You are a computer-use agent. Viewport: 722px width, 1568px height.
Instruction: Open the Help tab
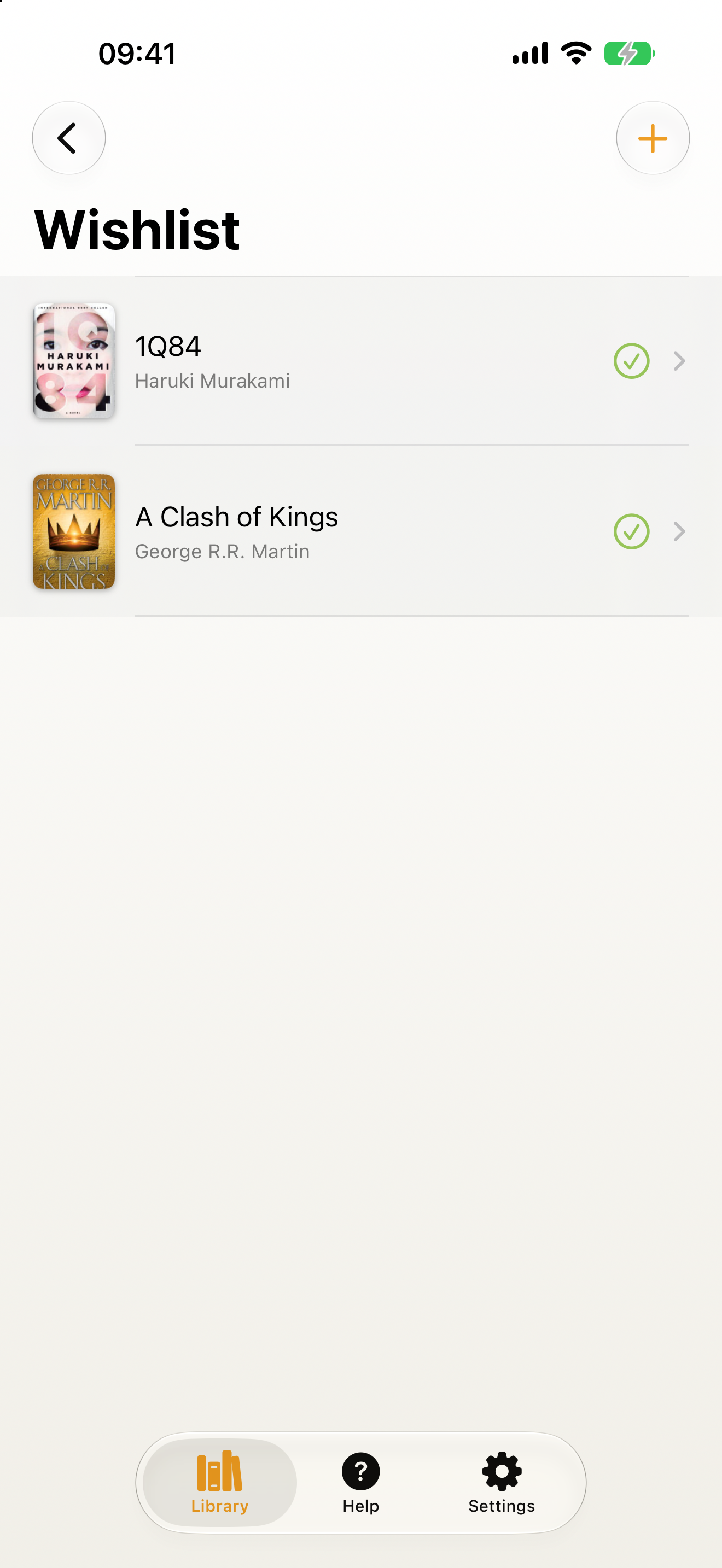point(360,1482)
